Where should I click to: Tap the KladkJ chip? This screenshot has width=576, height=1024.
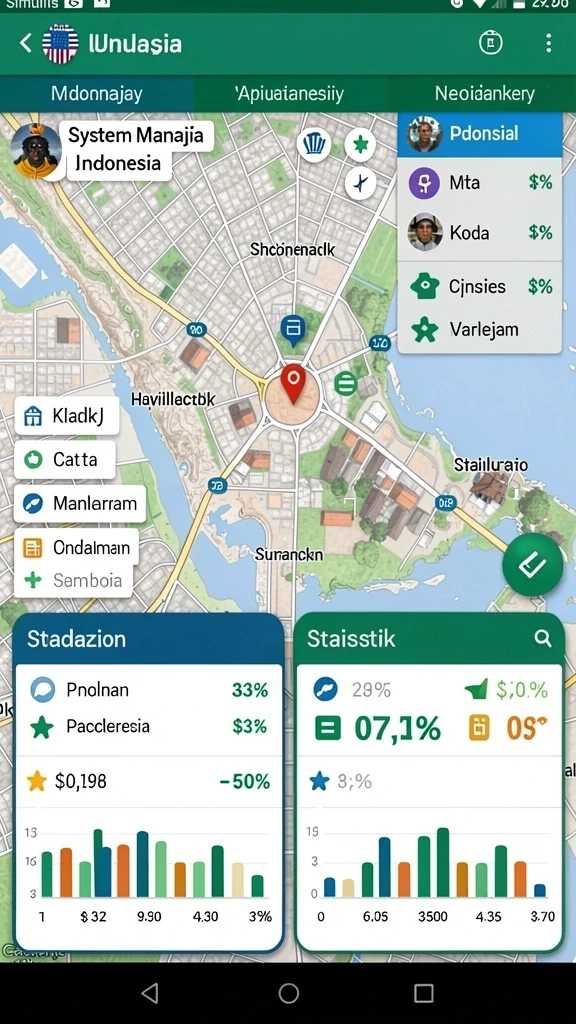(67, 415)
